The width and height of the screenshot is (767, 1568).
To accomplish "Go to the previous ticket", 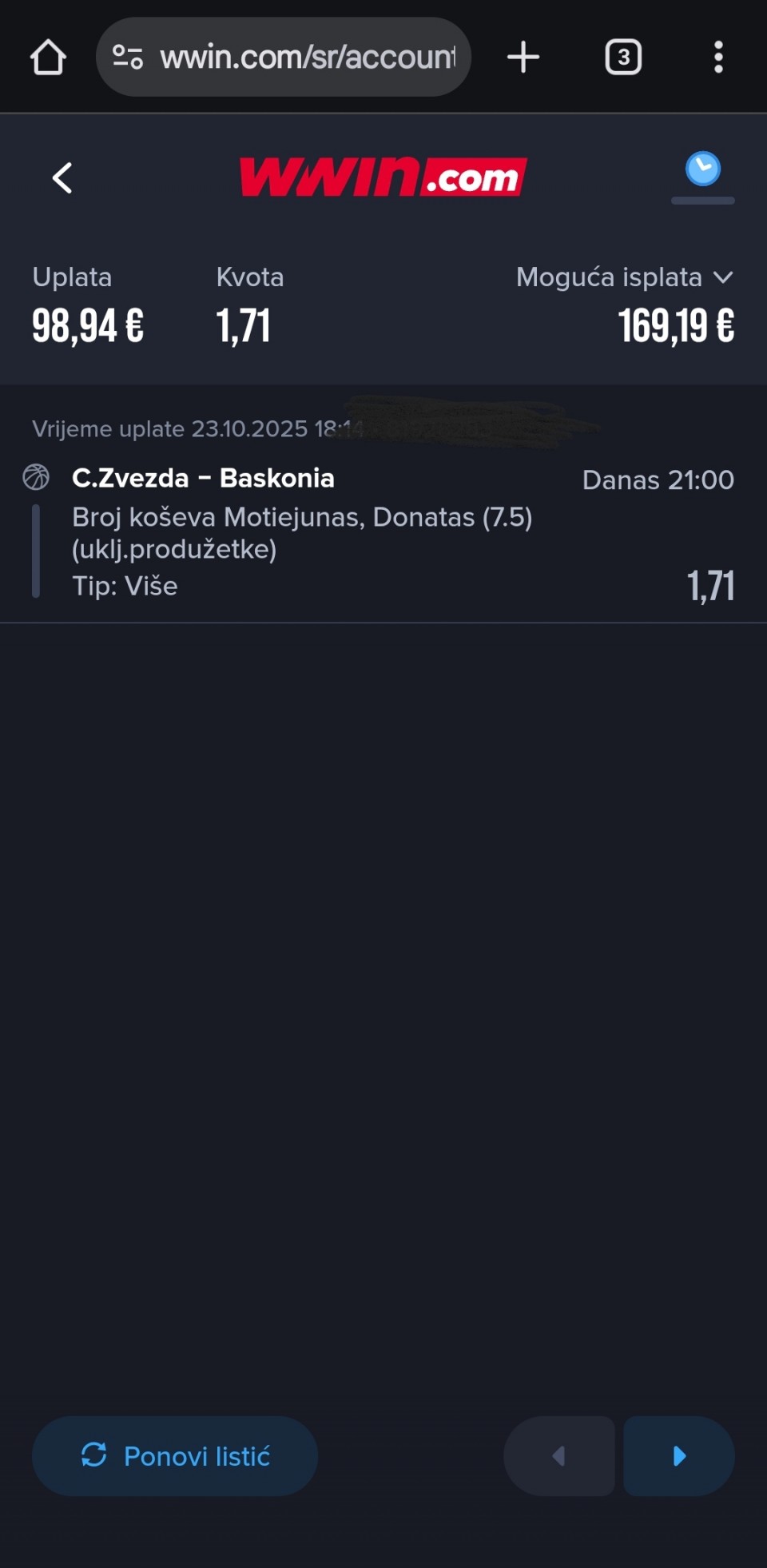I will pyautogui.click(x=559, y=1456).
